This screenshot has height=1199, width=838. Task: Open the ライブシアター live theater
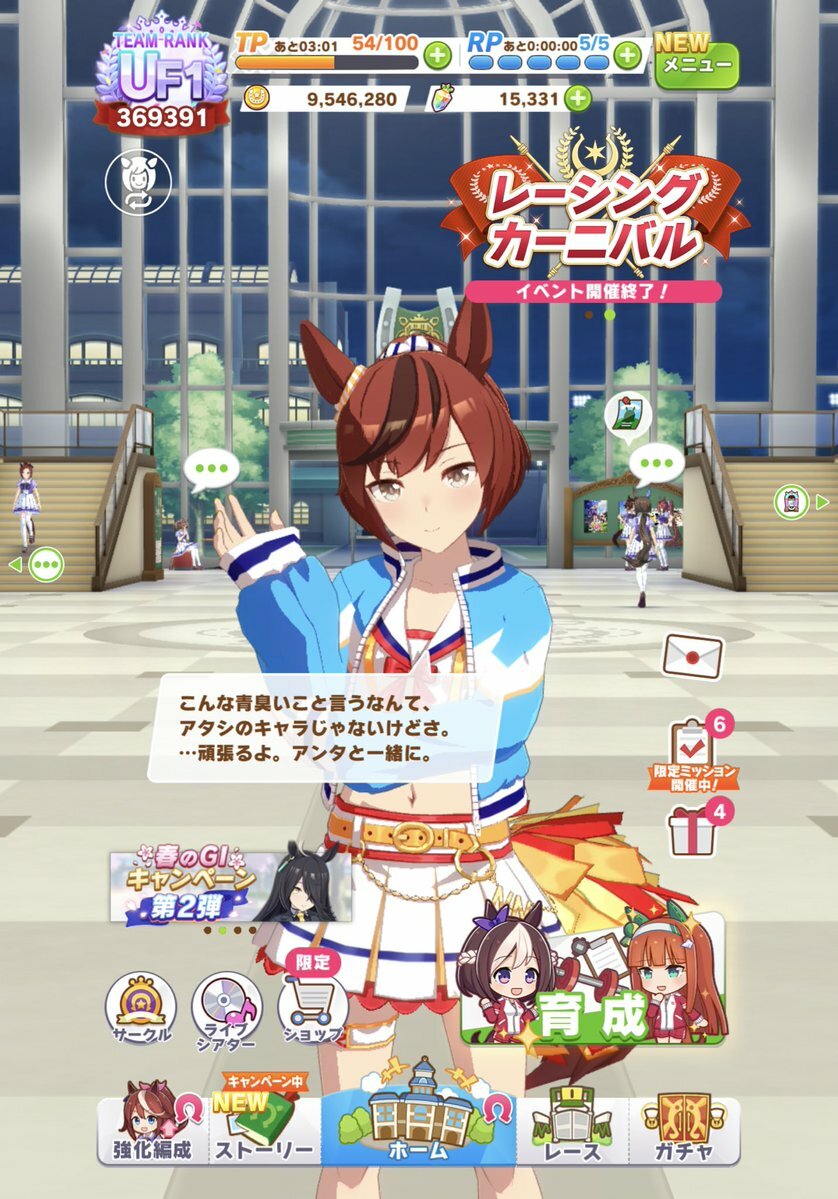coord(226,1010)
